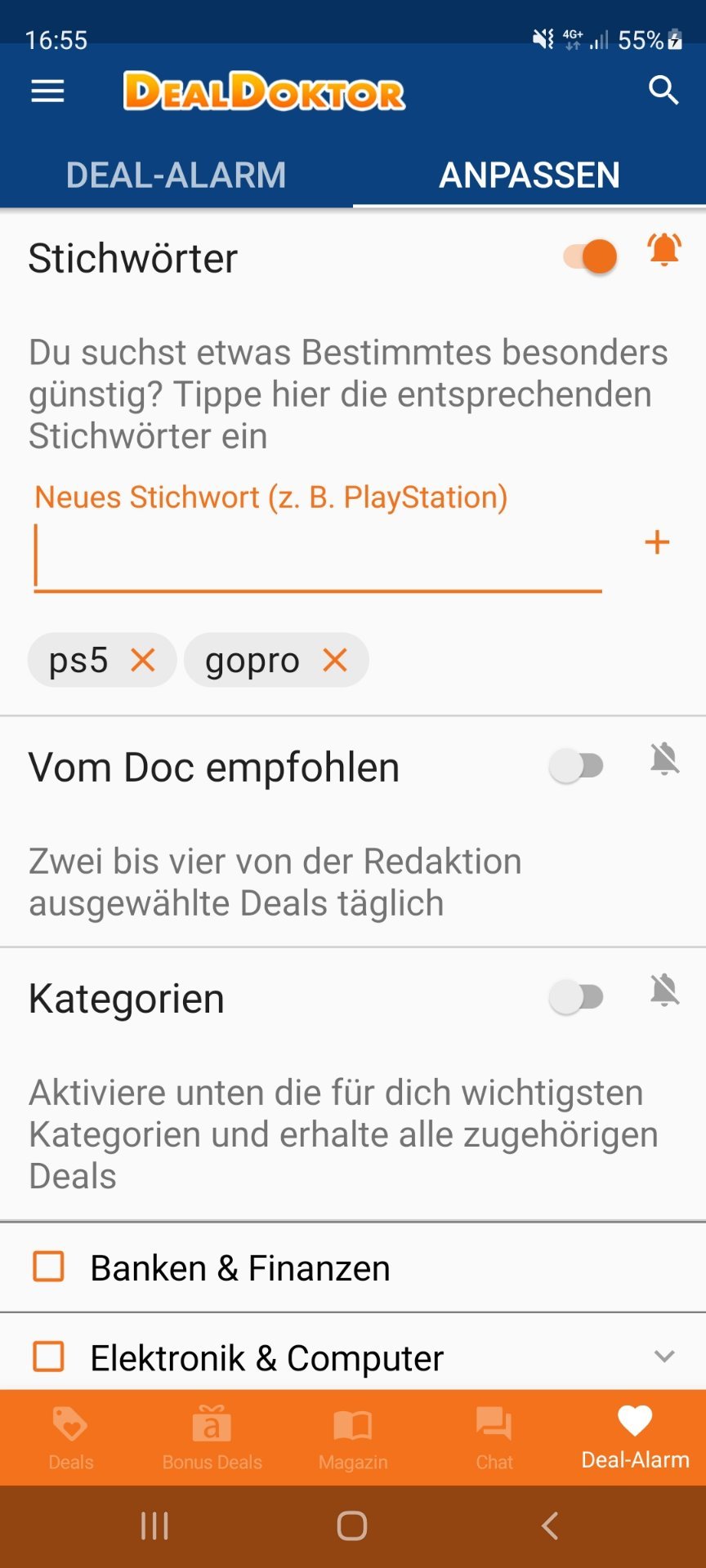Tap the muted bell beside Kategorien

coord(664,991)
